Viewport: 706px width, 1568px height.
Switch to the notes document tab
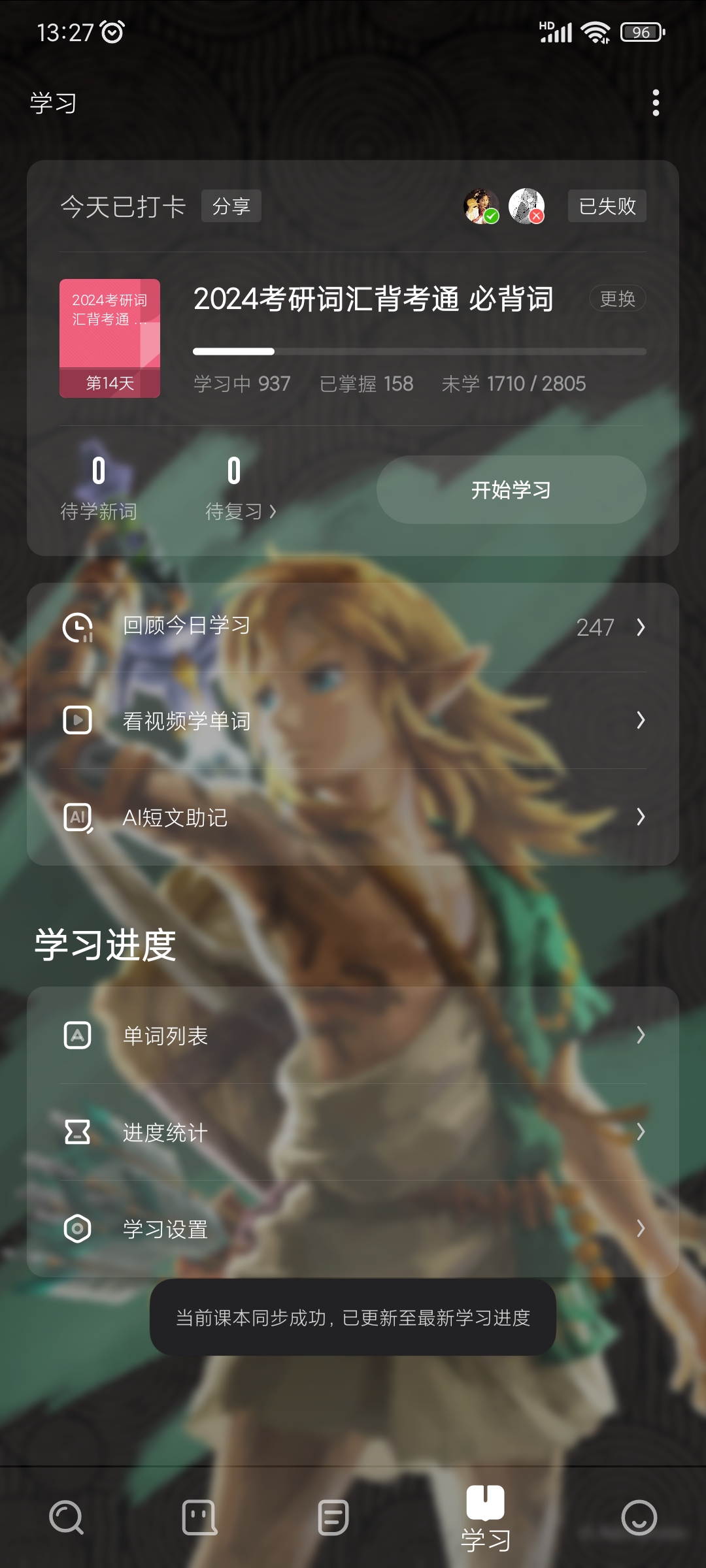coord(333,1517)
